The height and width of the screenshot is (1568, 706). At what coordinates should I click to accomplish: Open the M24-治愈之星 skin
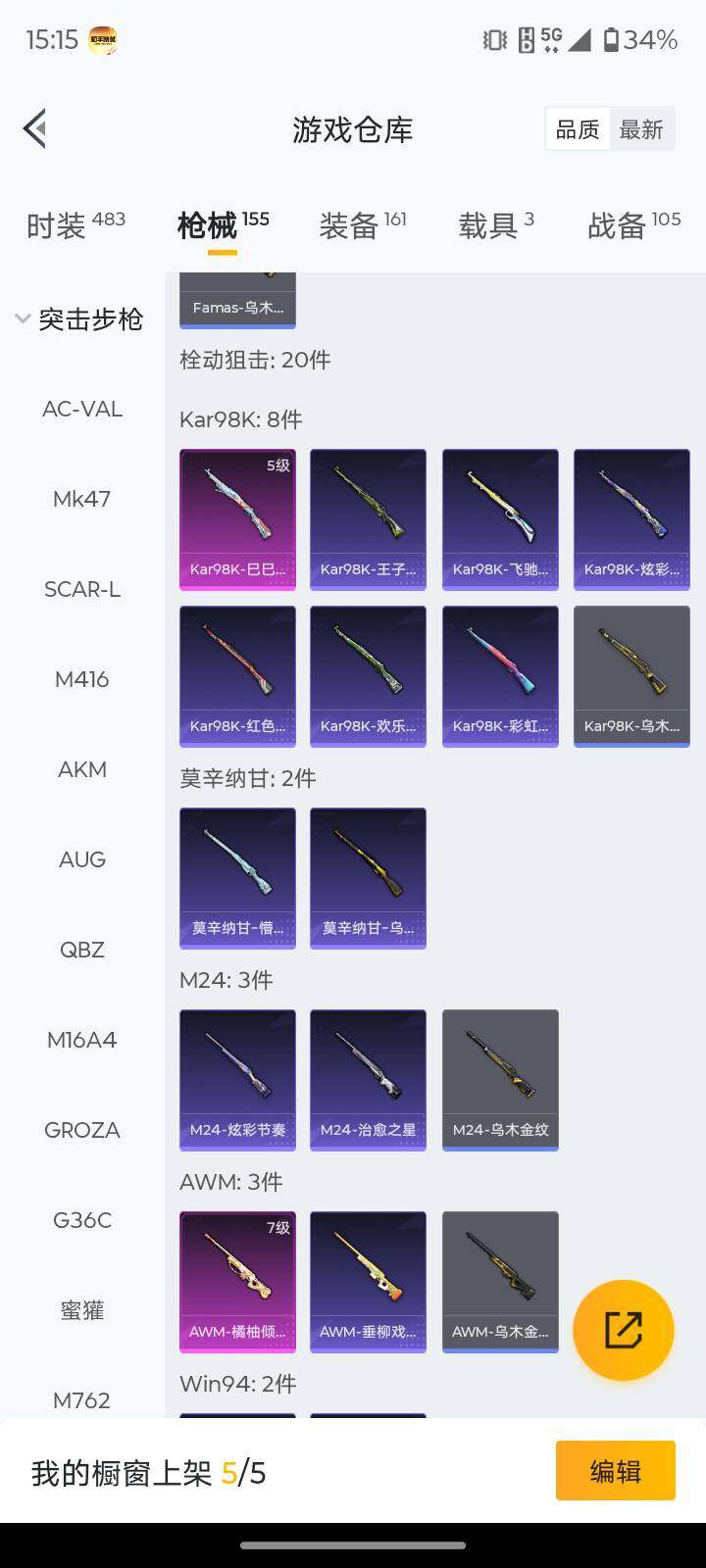(368, 1080)
